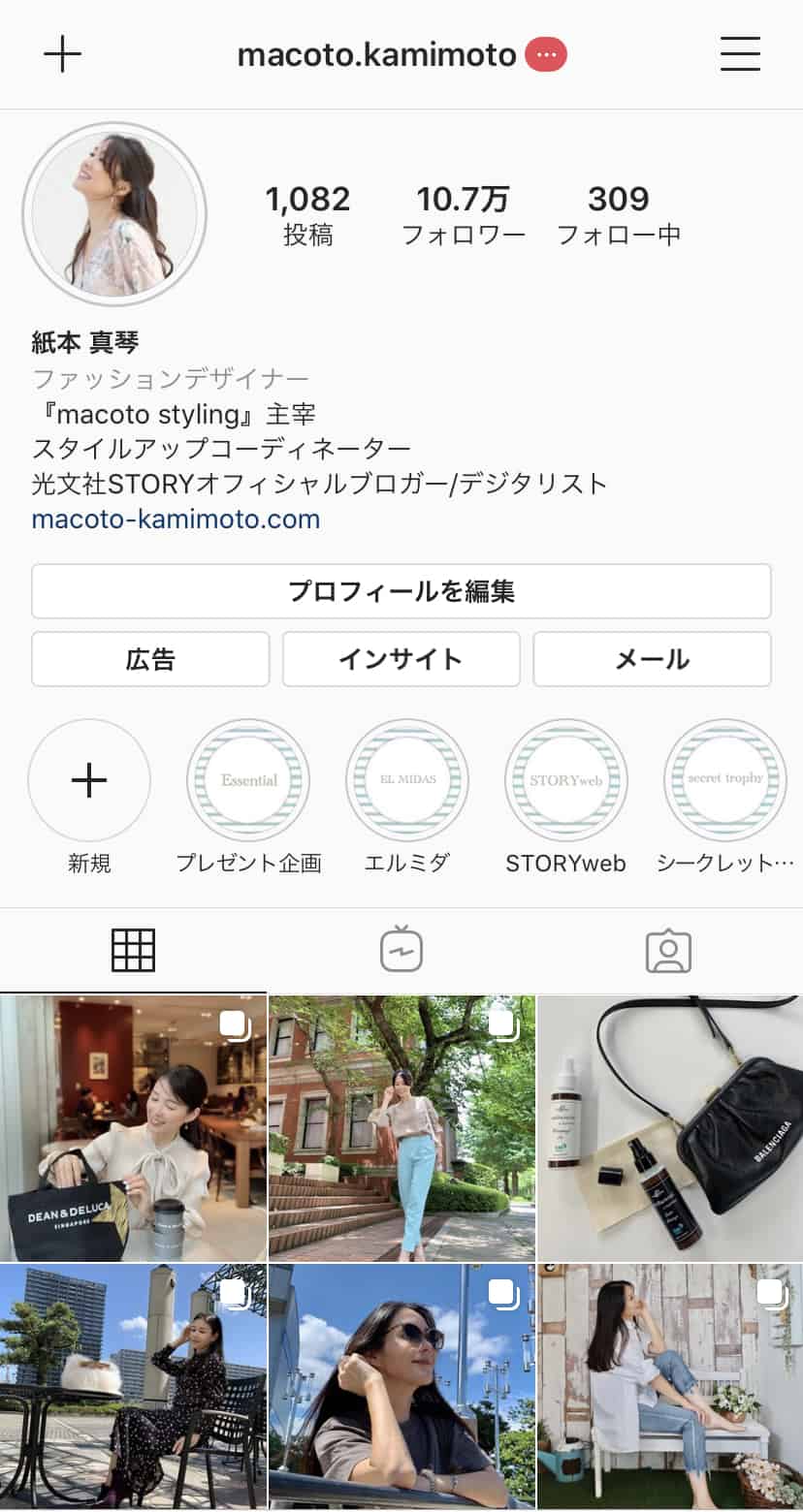Switch to the IGTV tab
The image size is (803, 1512).
coord(401,951)
